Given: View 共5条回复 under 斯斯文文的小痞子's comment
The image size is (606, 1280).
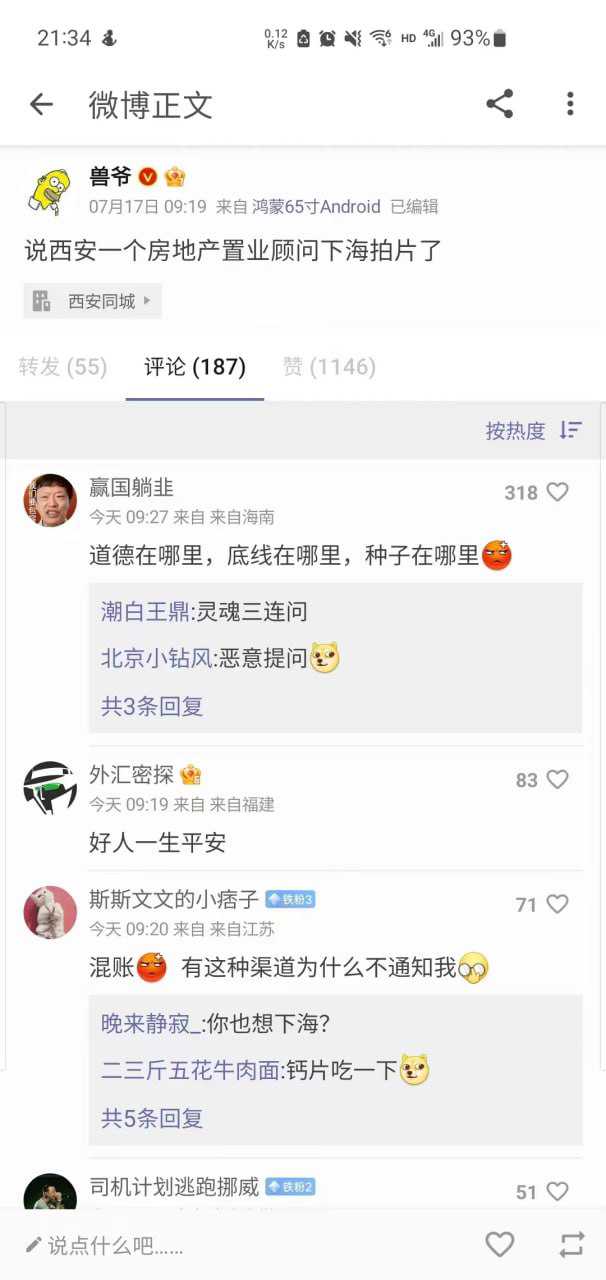Looking at the screenshot, I should click(x=152, y=1118).
